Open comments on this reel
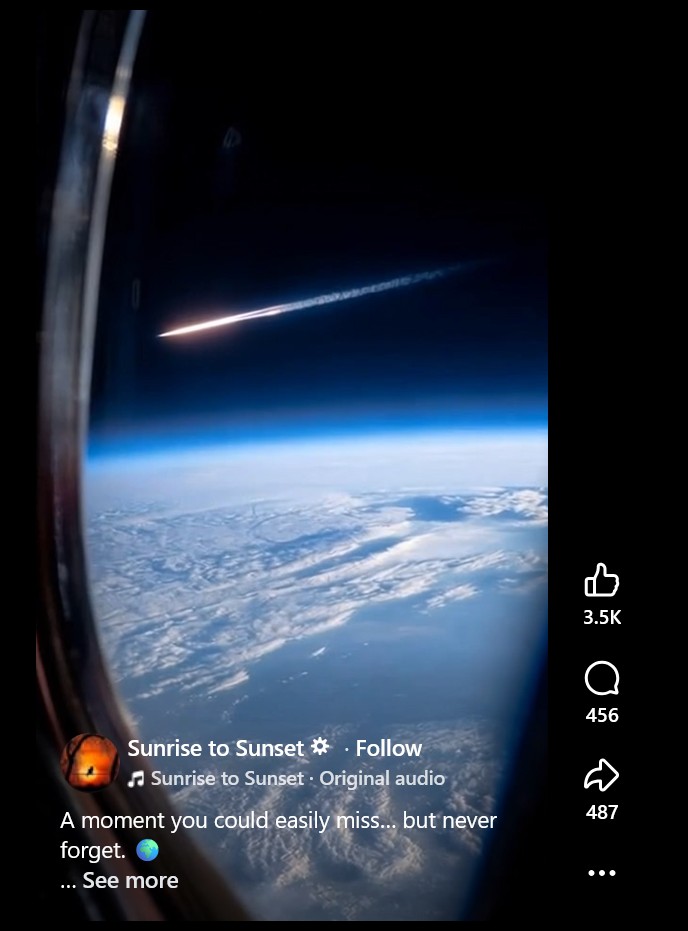 pos(601,680)
